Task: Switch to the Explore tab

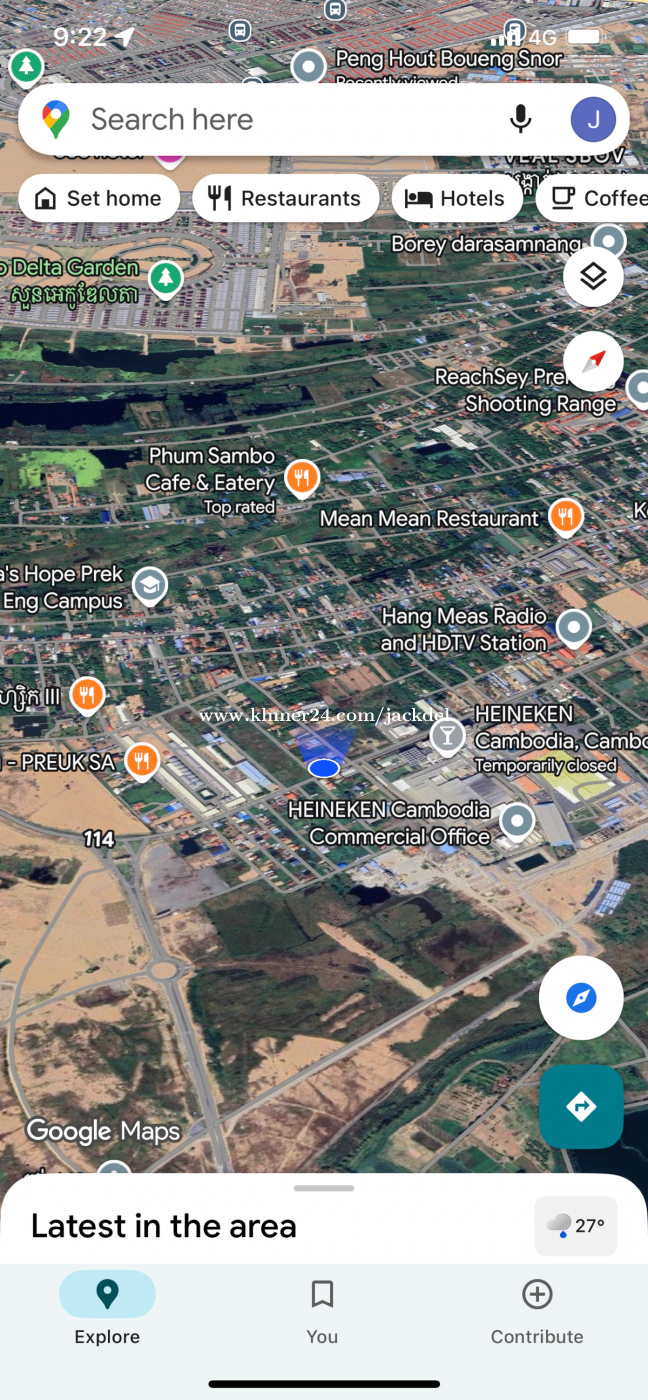Action: point(107,1309)
